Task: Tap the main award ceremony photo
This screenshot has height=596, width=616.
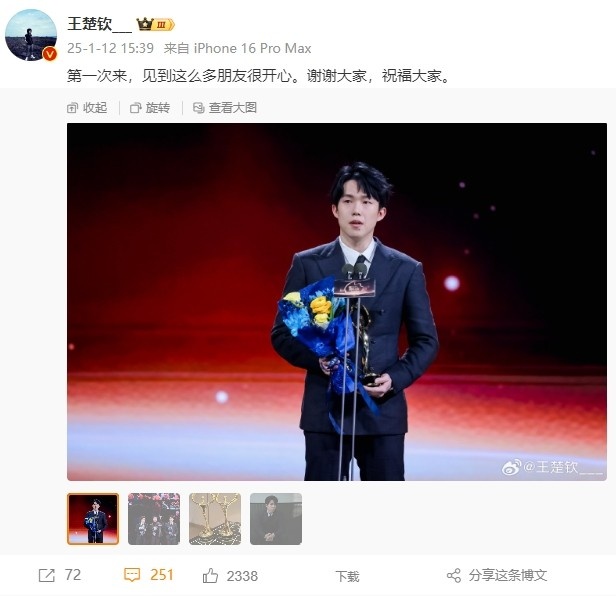Action: [336, 301]
